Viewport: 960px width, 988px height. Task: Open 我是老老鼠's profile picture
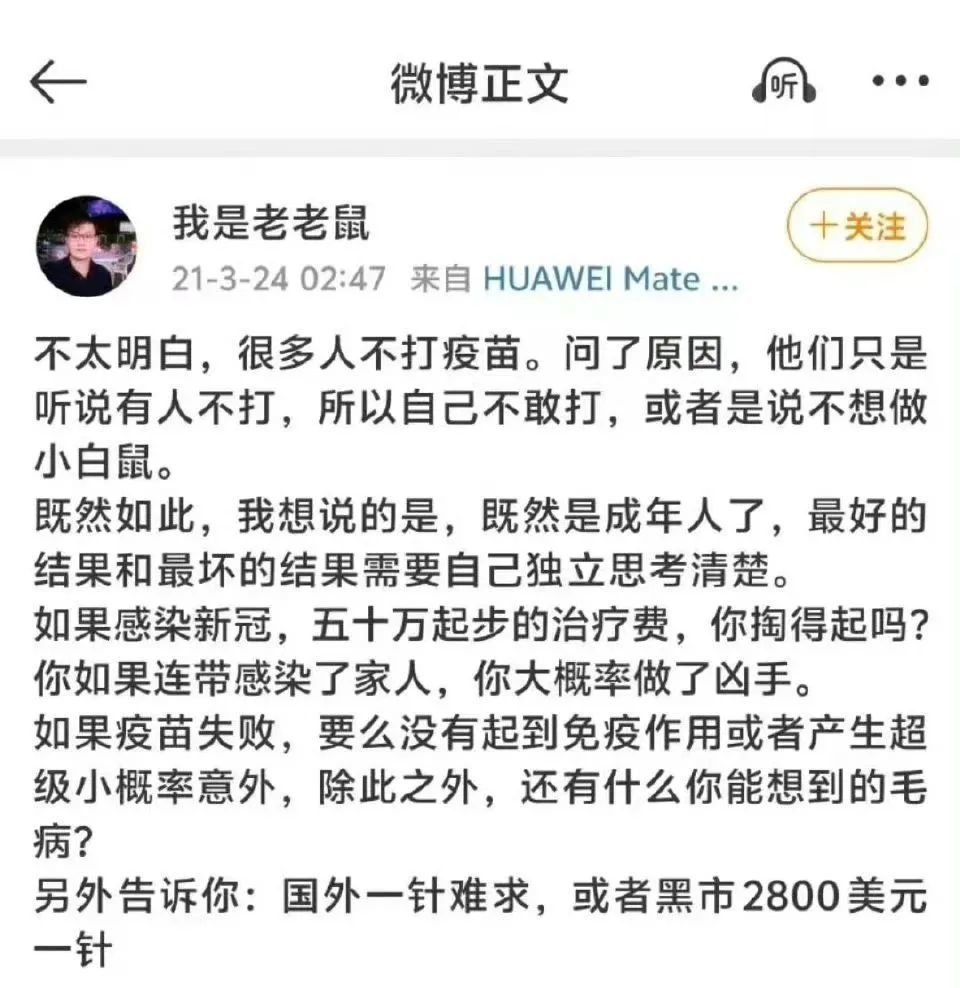click(87, 245)
